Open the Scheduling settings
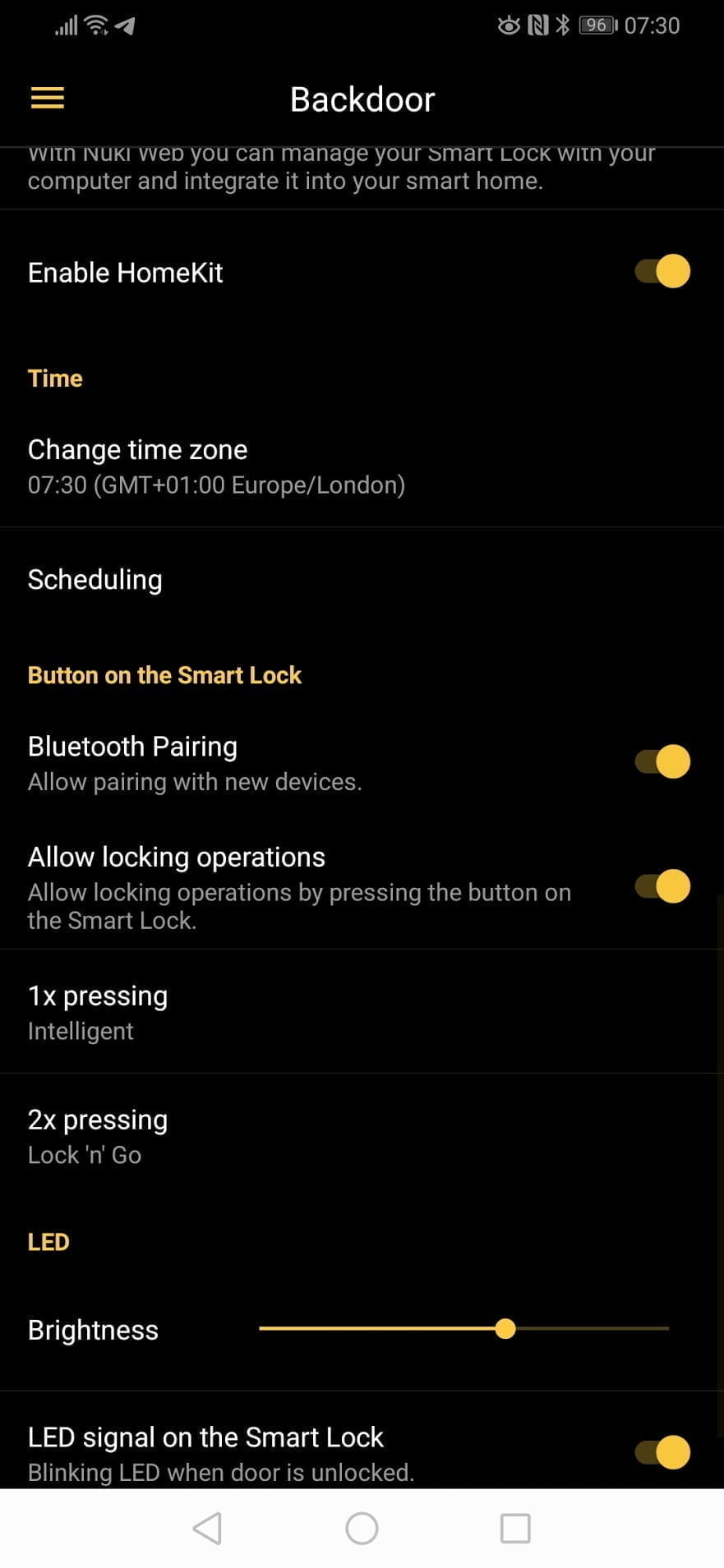 [x=95, y=580]
